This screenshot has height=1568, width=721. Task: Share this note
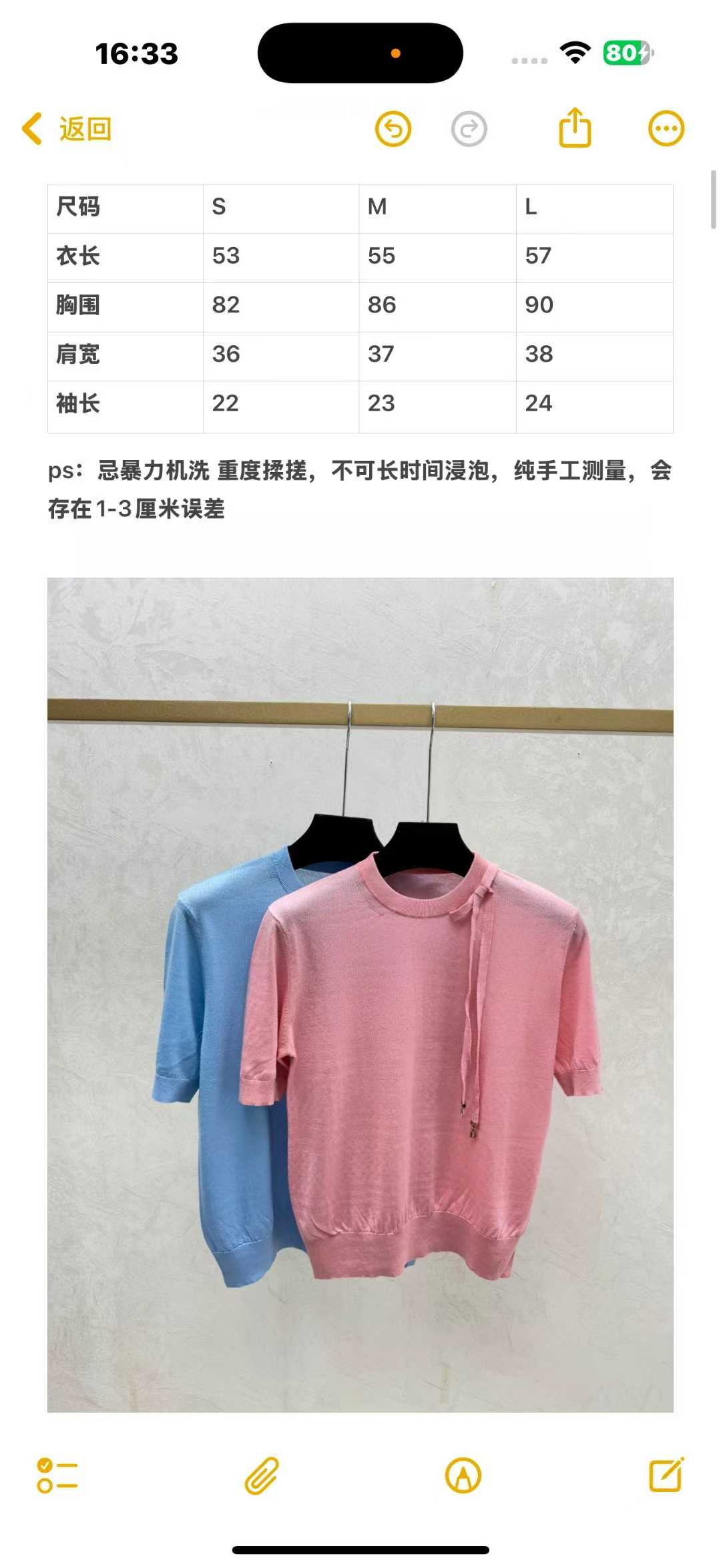[x=575, y=128]
